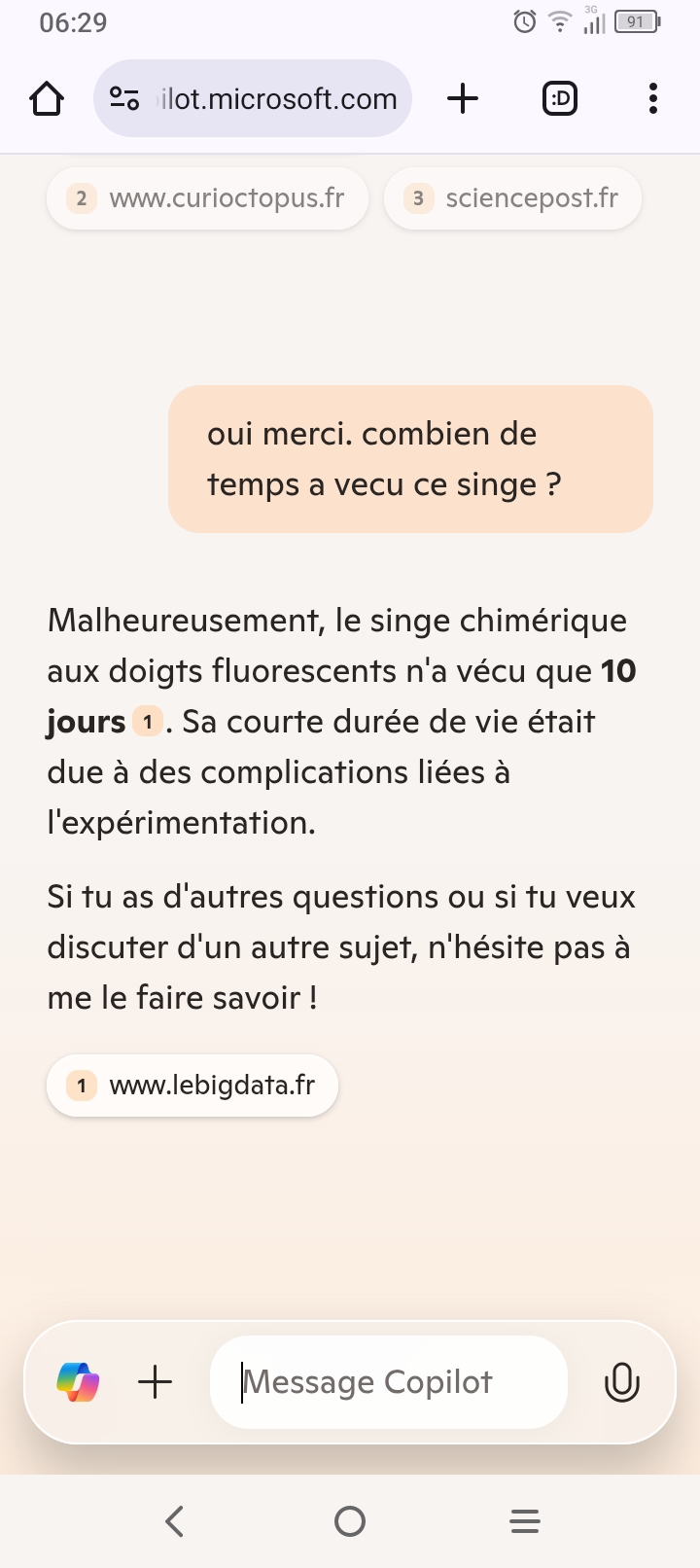This screenshot has width=700, height=1568.
Task: Open the browser overflow menu
Action: click(x=652, y=98)
